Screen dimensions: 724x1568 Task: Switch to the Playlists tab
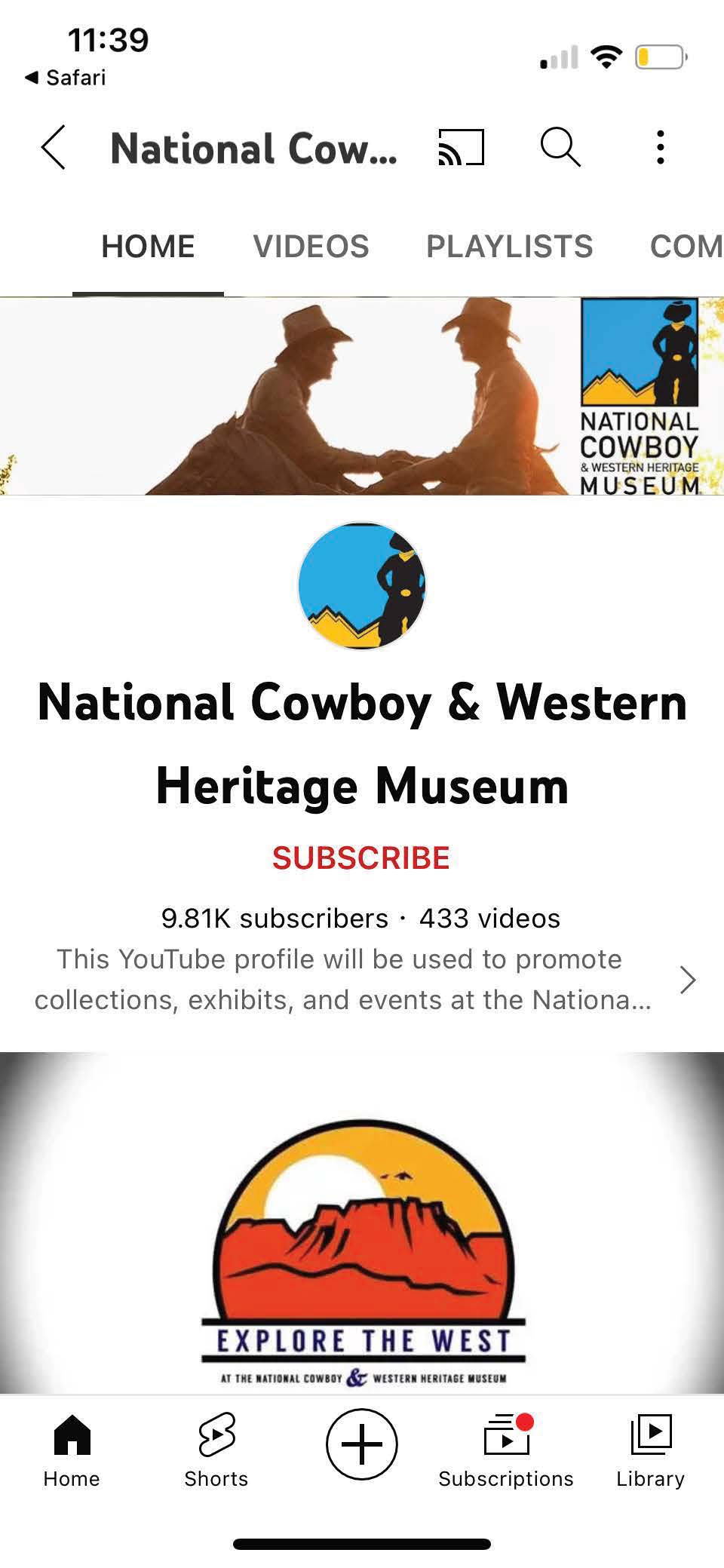509,247
